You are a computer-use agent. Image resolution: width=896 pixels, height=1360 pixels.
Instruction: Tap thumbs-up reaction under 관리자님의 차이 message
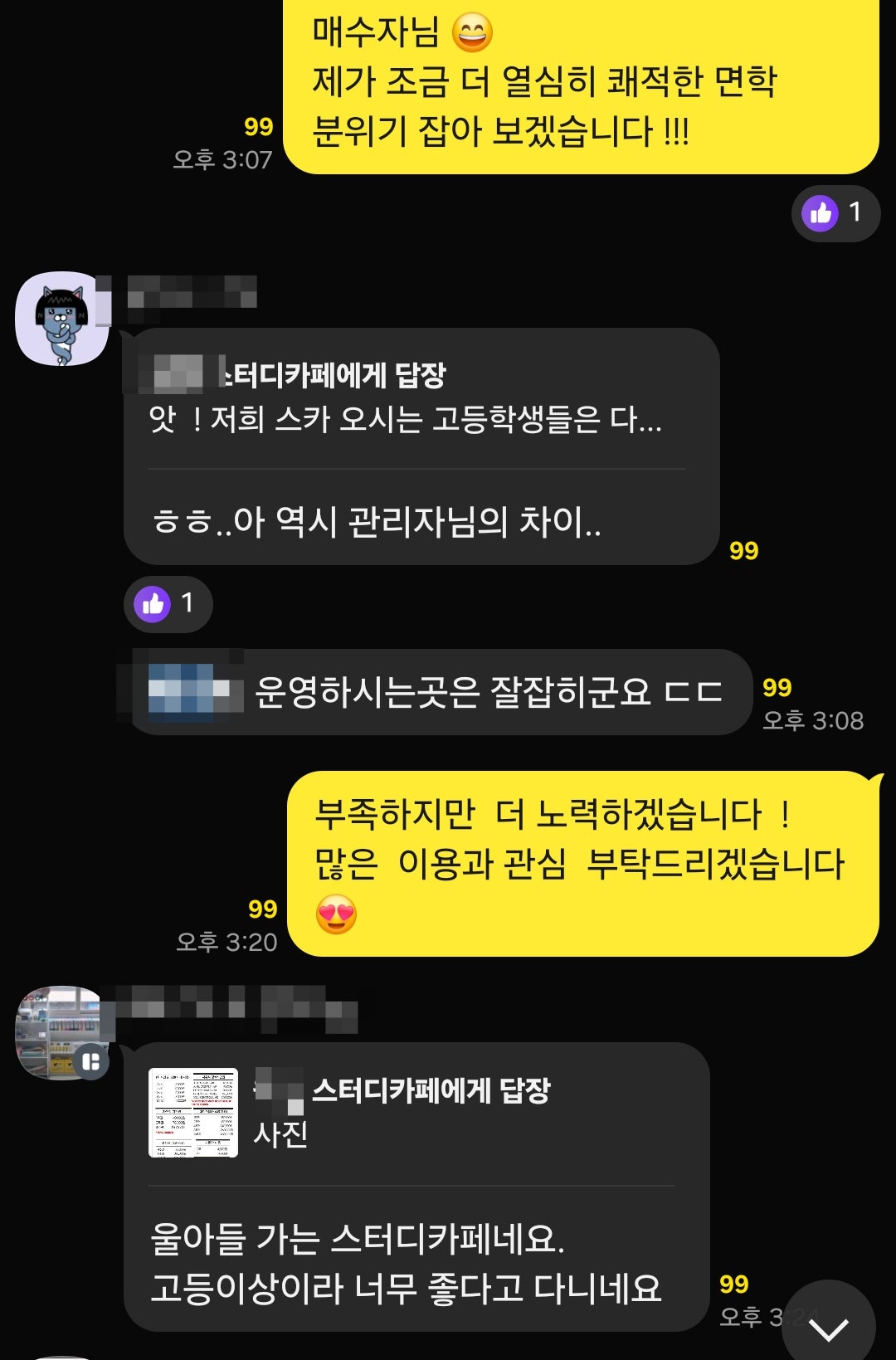168,603
